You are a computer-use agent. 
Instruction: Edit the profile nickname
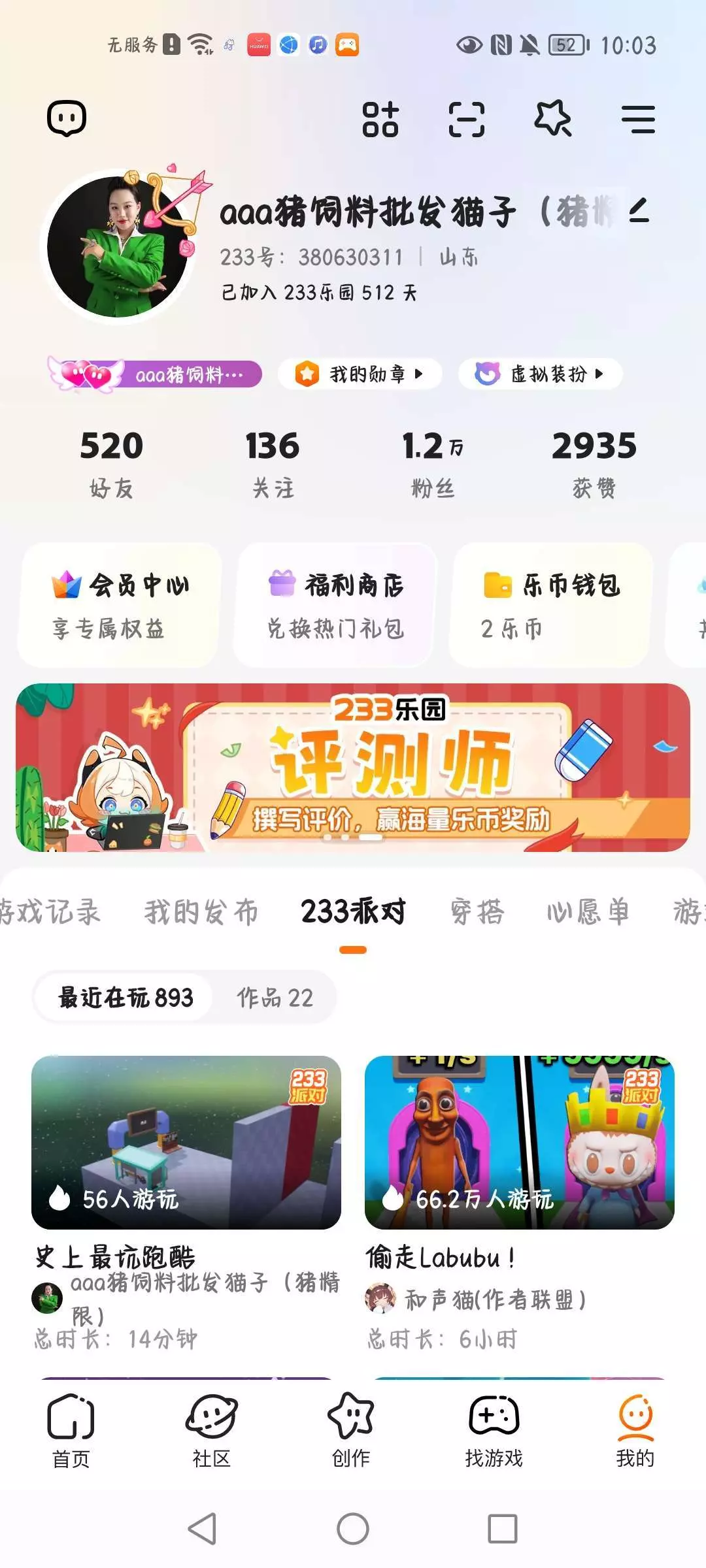[x=639, y=210]
